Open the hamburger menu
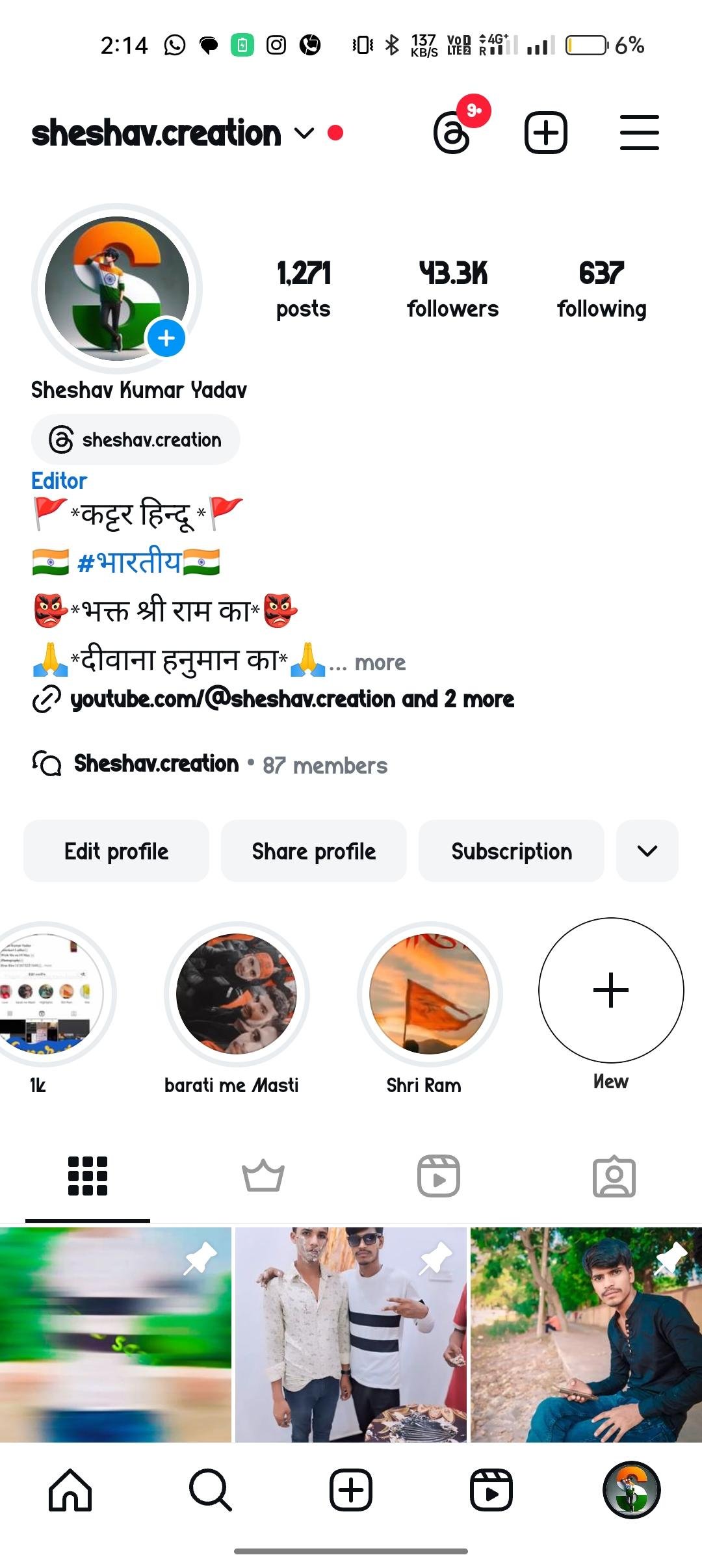The width and height of the screenshot is (702, 1568). click(x=638, y=132)
